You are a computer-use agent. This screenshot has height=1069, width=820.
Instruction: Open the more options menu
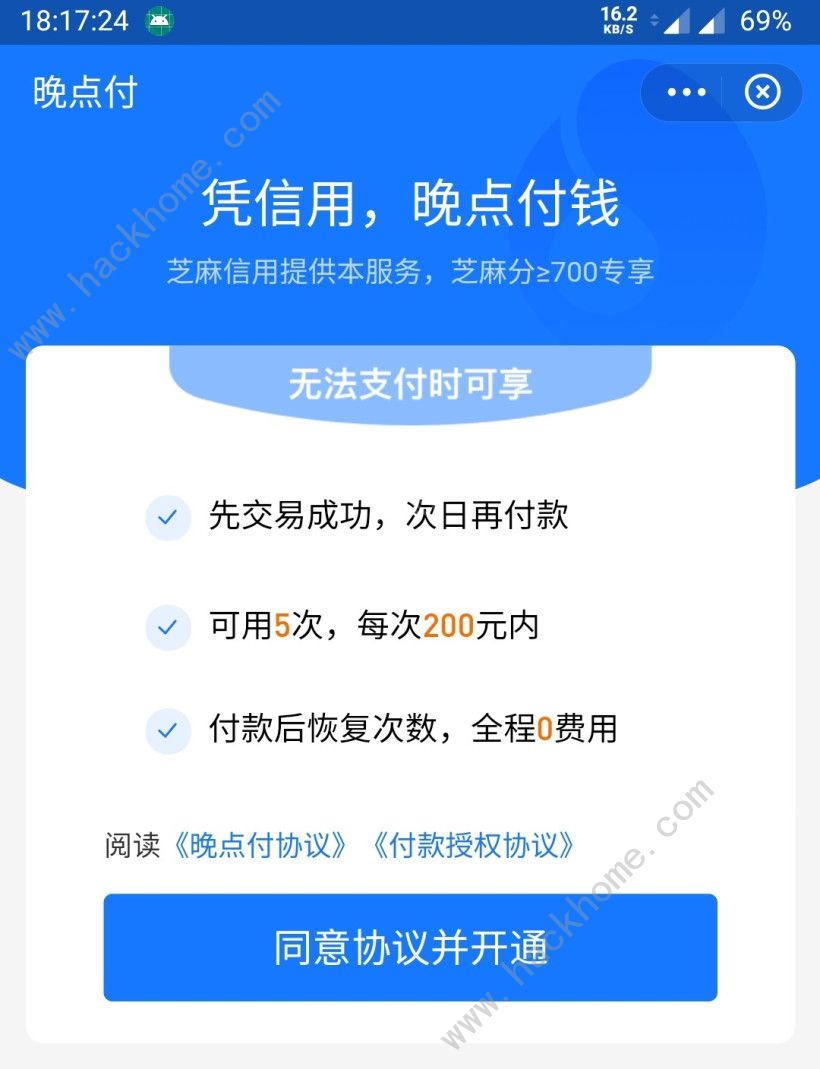click(684, 92)
